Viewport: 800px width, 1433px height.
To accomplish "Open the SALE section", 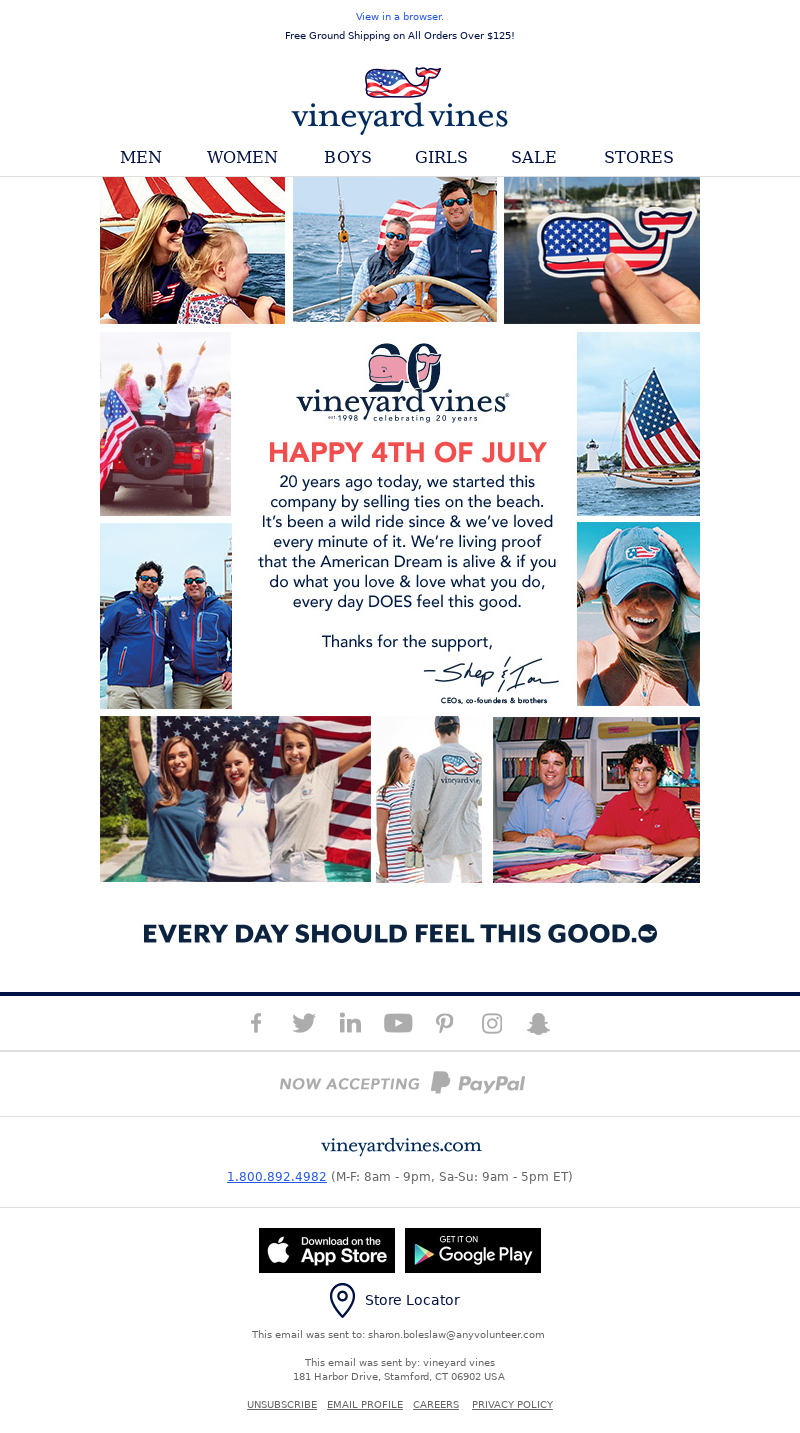I will (x=533, y=157).
